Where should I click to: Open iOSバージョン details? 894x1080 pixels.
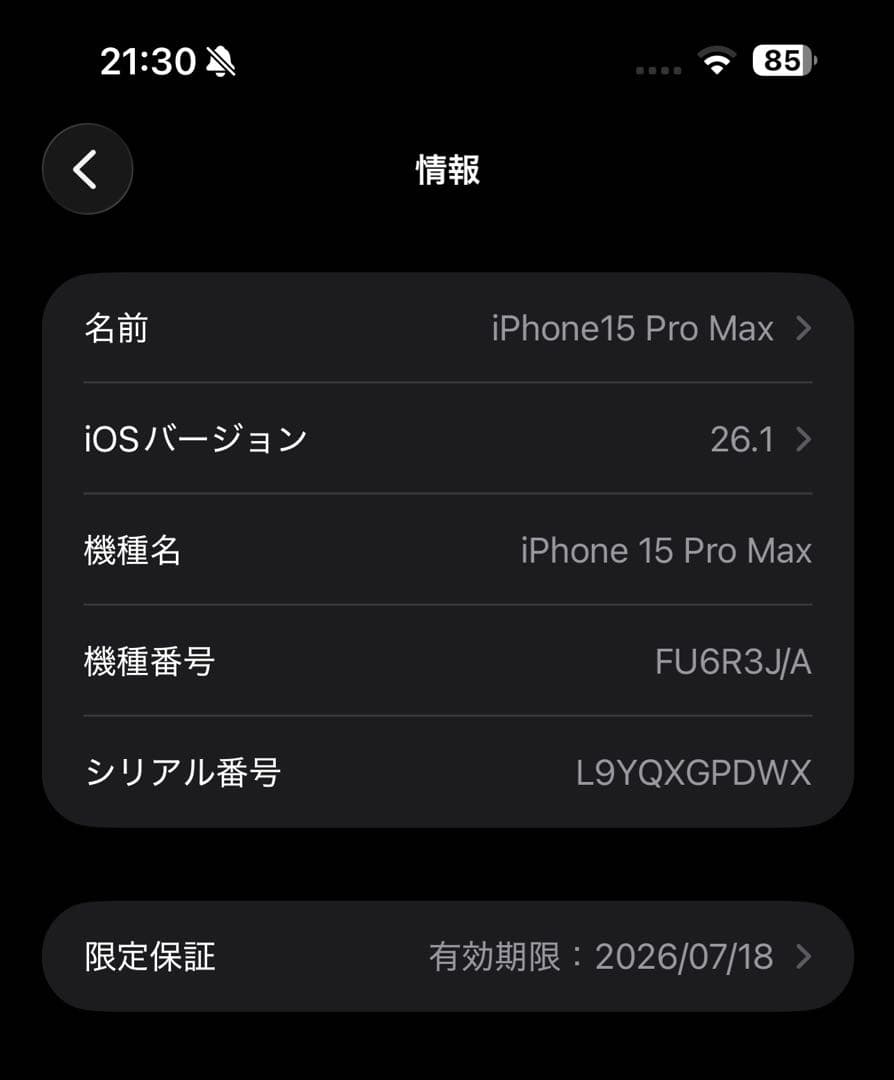click(447, 439)
